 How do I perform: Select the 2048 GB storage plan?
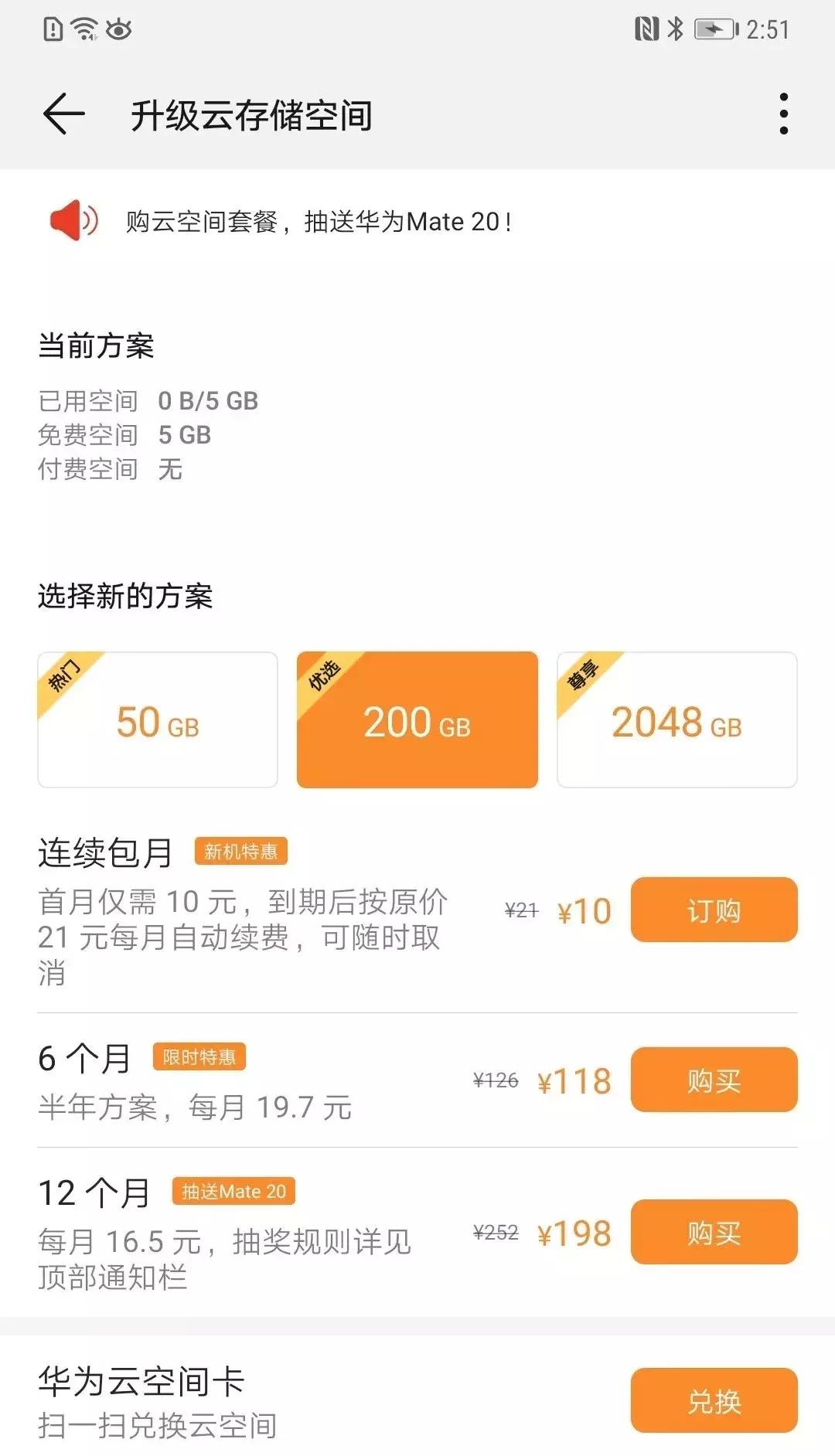tap(677, 719)
